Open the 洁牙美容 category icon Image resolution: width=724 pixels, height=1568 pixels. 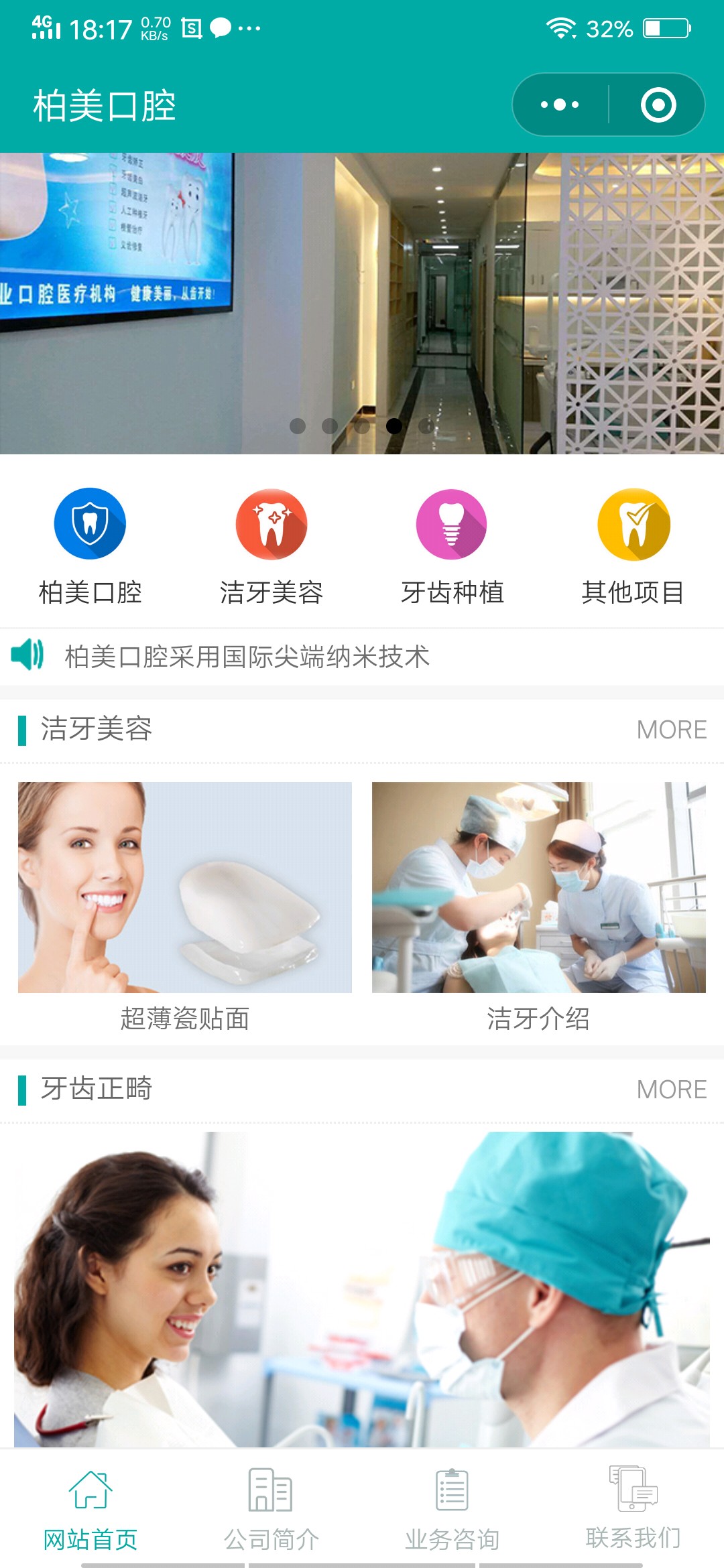coord(271,524)
